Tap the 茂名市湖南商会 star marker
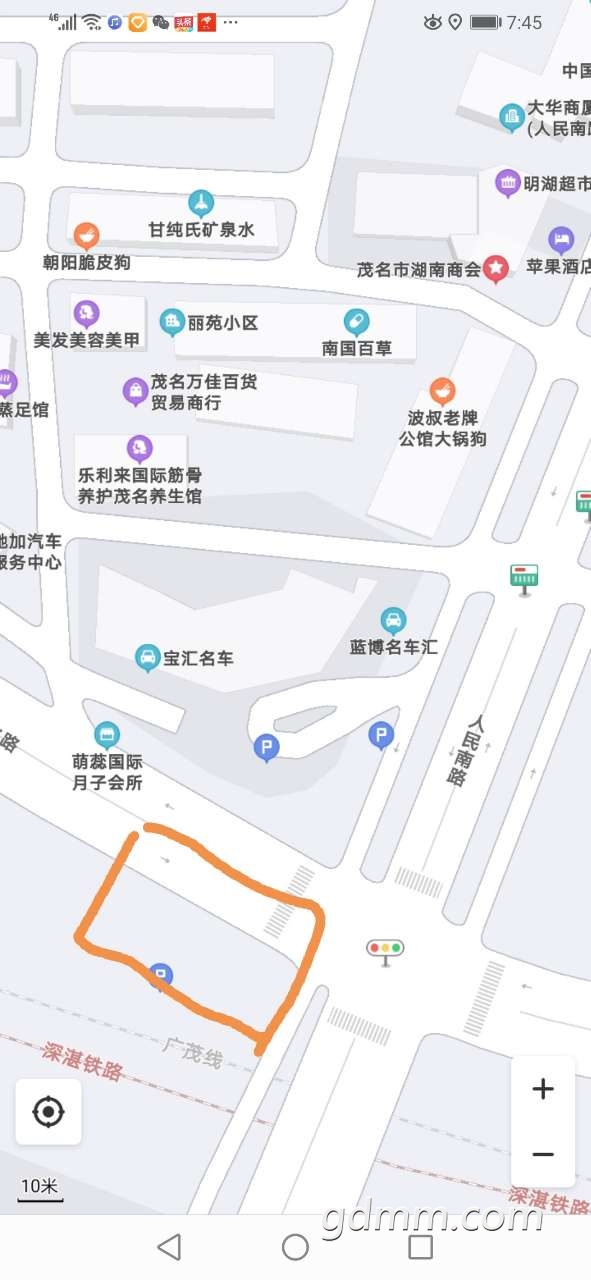 pyautogui.click(x=496, y=268)
